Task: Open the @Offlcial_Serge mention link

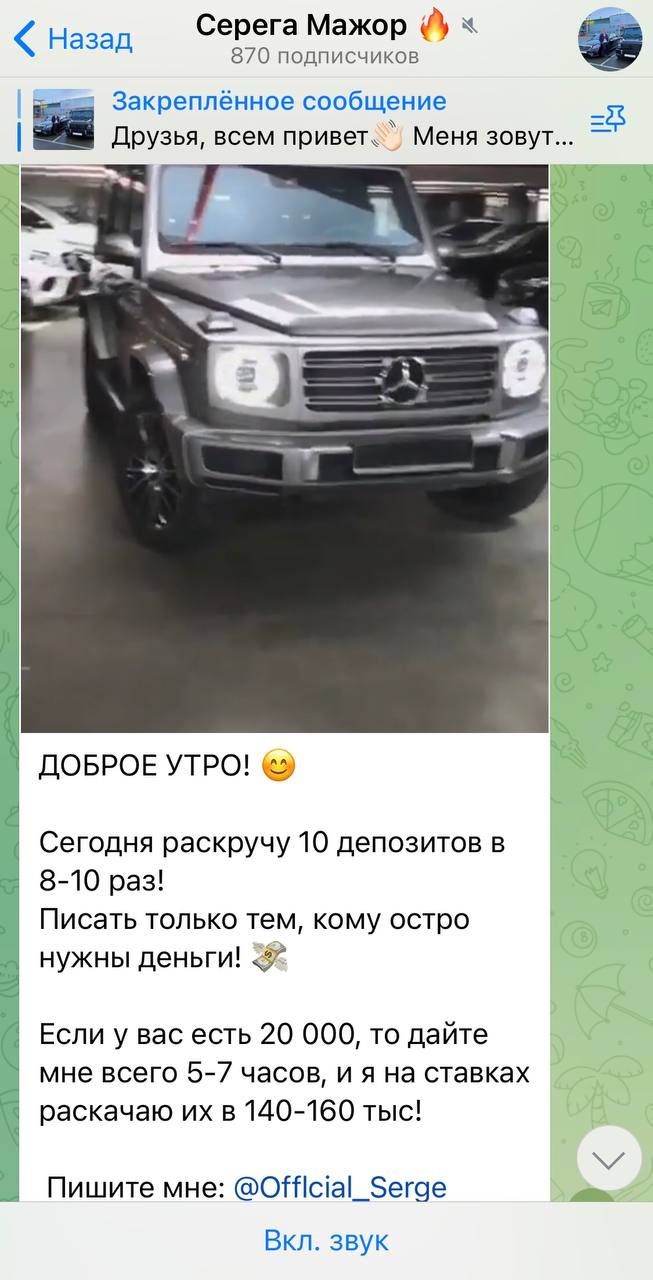Action: [340, 1187]
